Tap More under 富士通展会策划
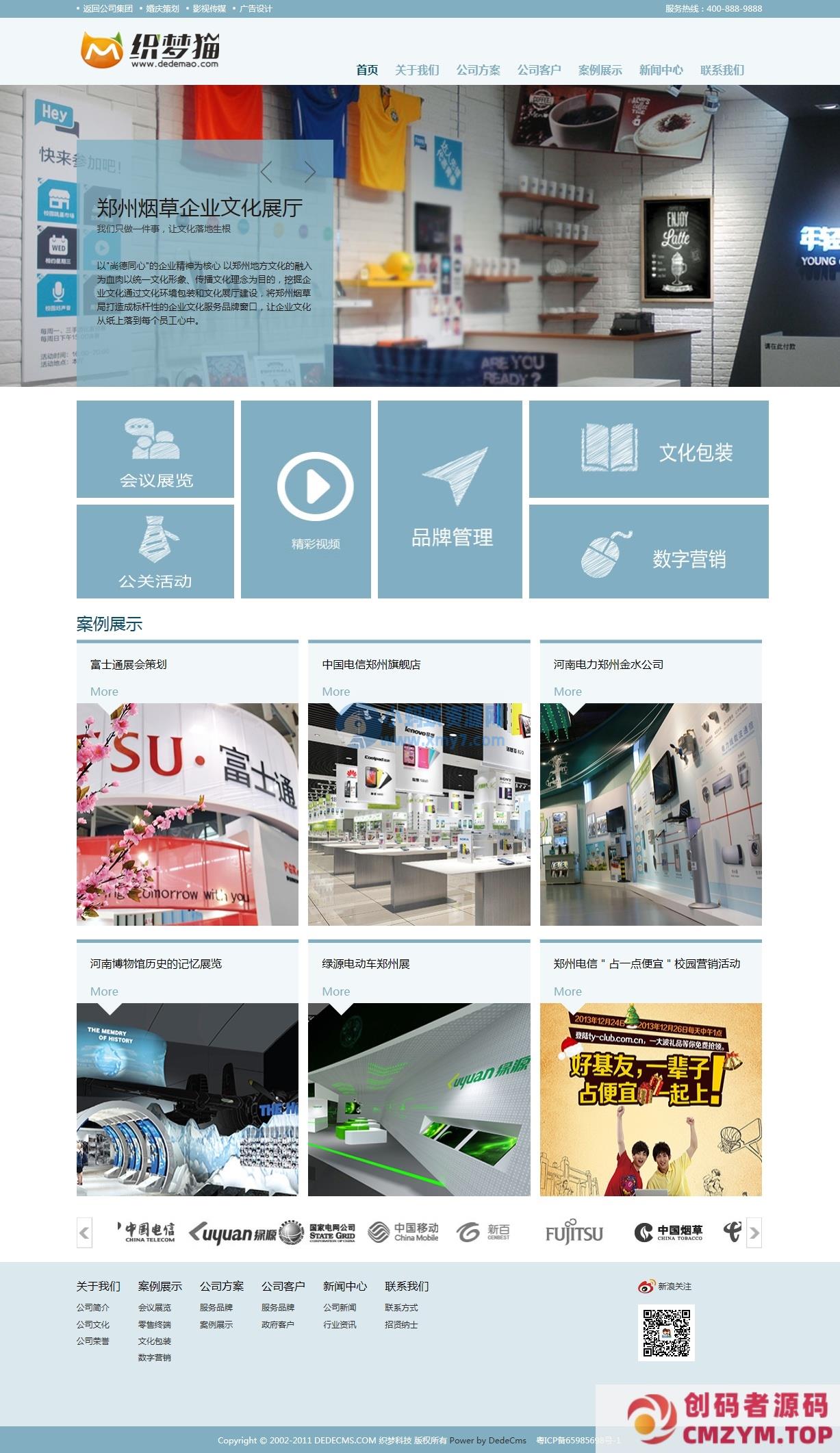The height and width of the screenshot is (1453, 840). pyautogui.click(x=104, y=692)
